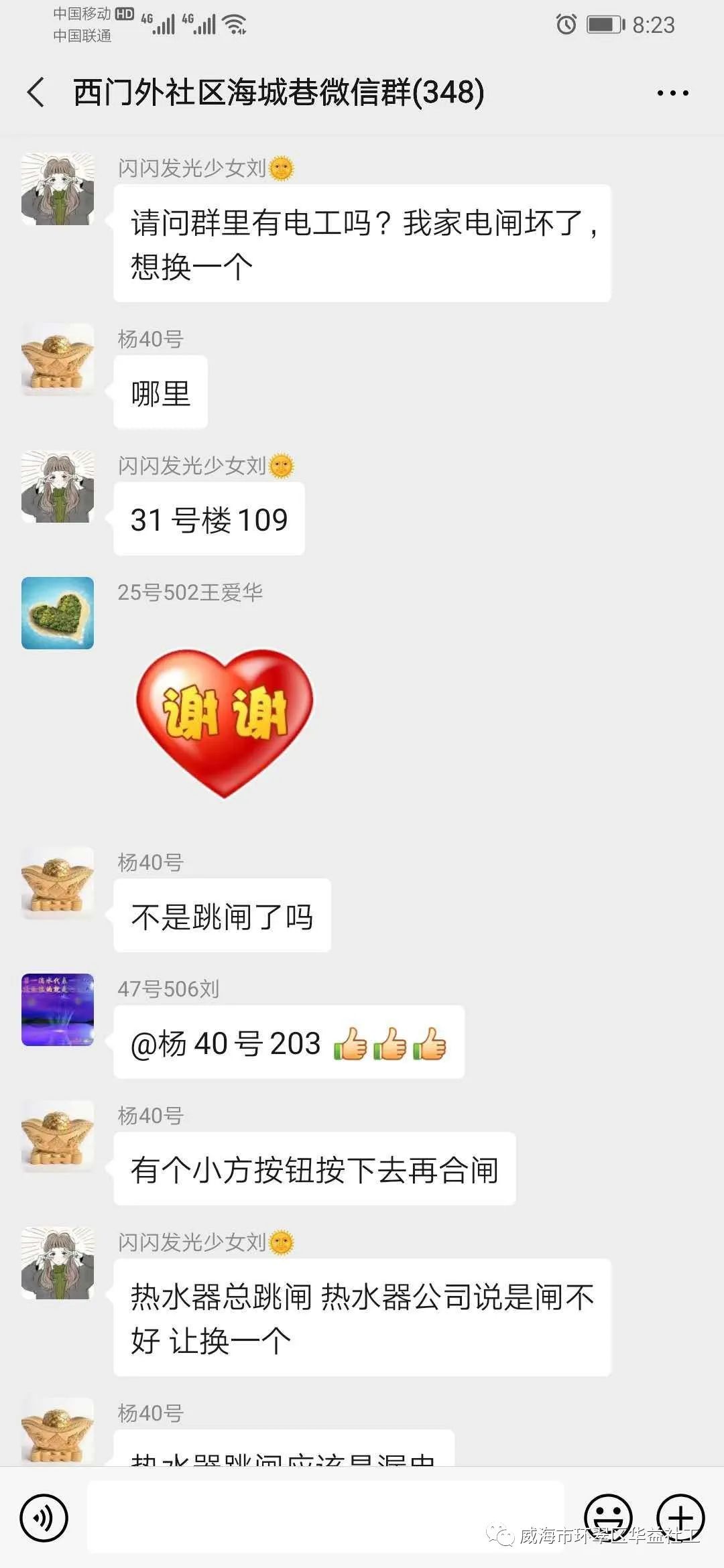Switch to voice message input

(44, 1518)
